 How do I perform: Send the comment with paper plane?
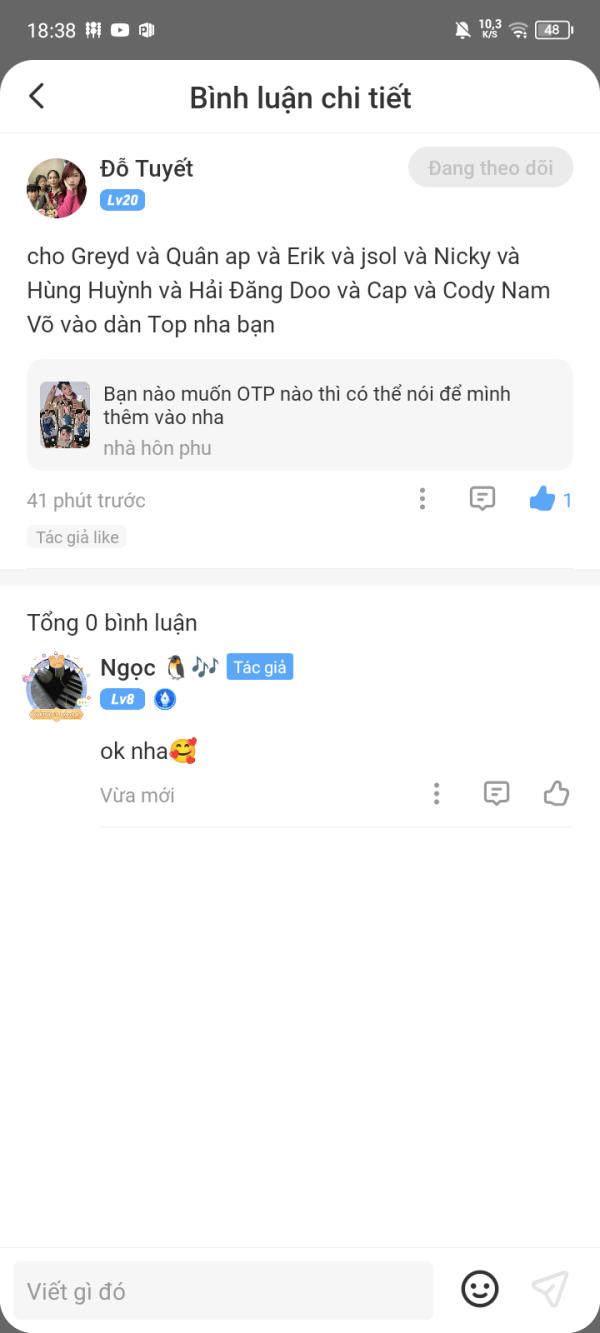pos(549,1289)
